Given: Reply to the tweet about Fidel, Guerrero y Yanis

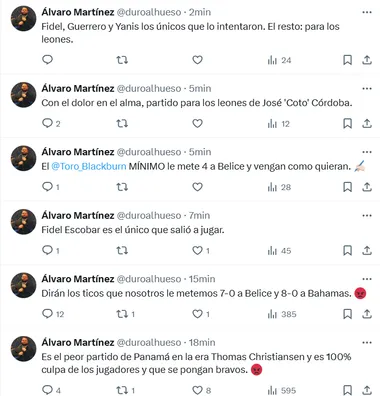Looking at the screenshot, I should (47, 60).
